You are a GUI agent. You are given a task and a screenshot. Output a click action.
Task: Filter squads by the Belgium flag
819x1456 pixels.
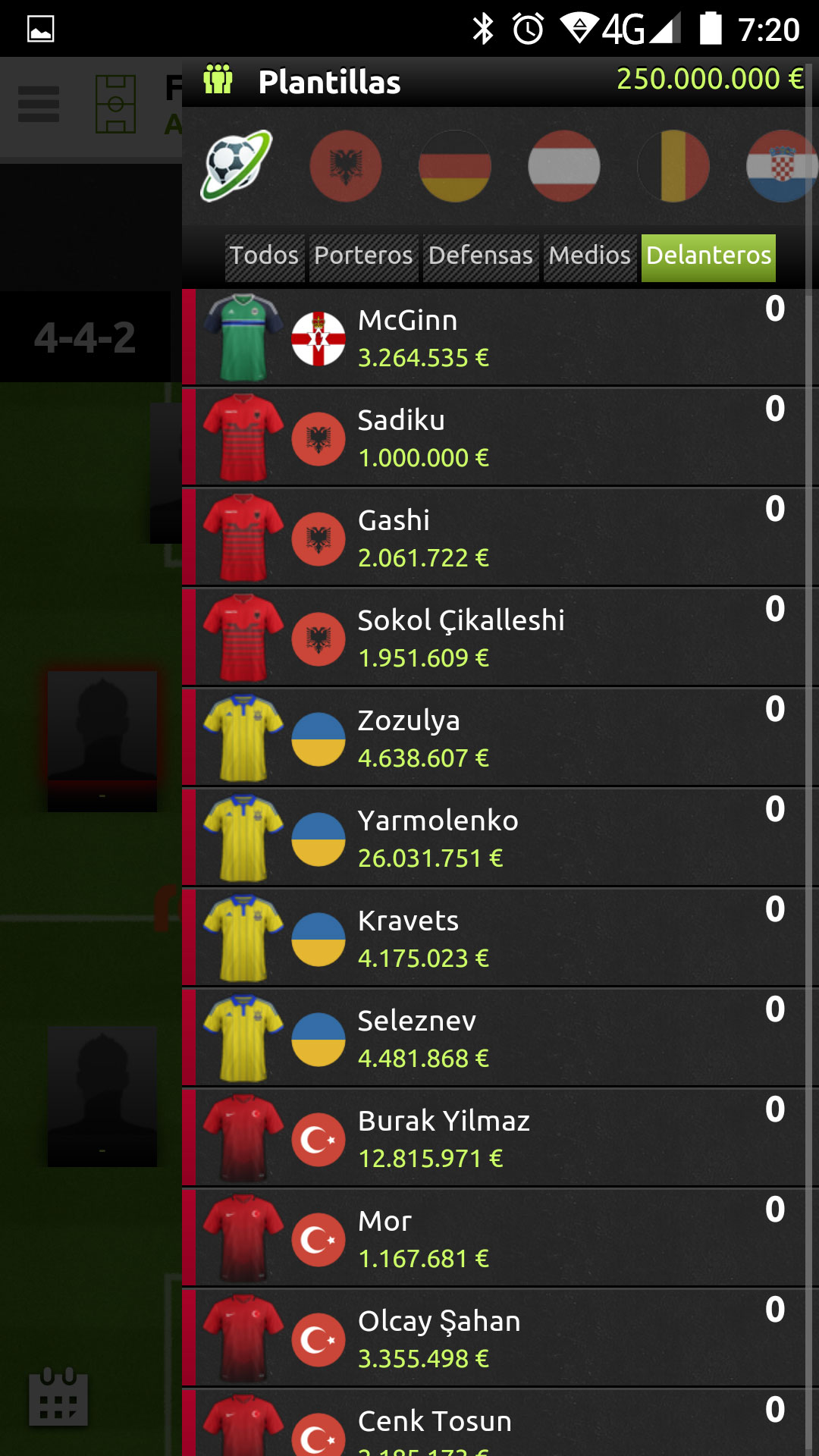click(673, 166)
